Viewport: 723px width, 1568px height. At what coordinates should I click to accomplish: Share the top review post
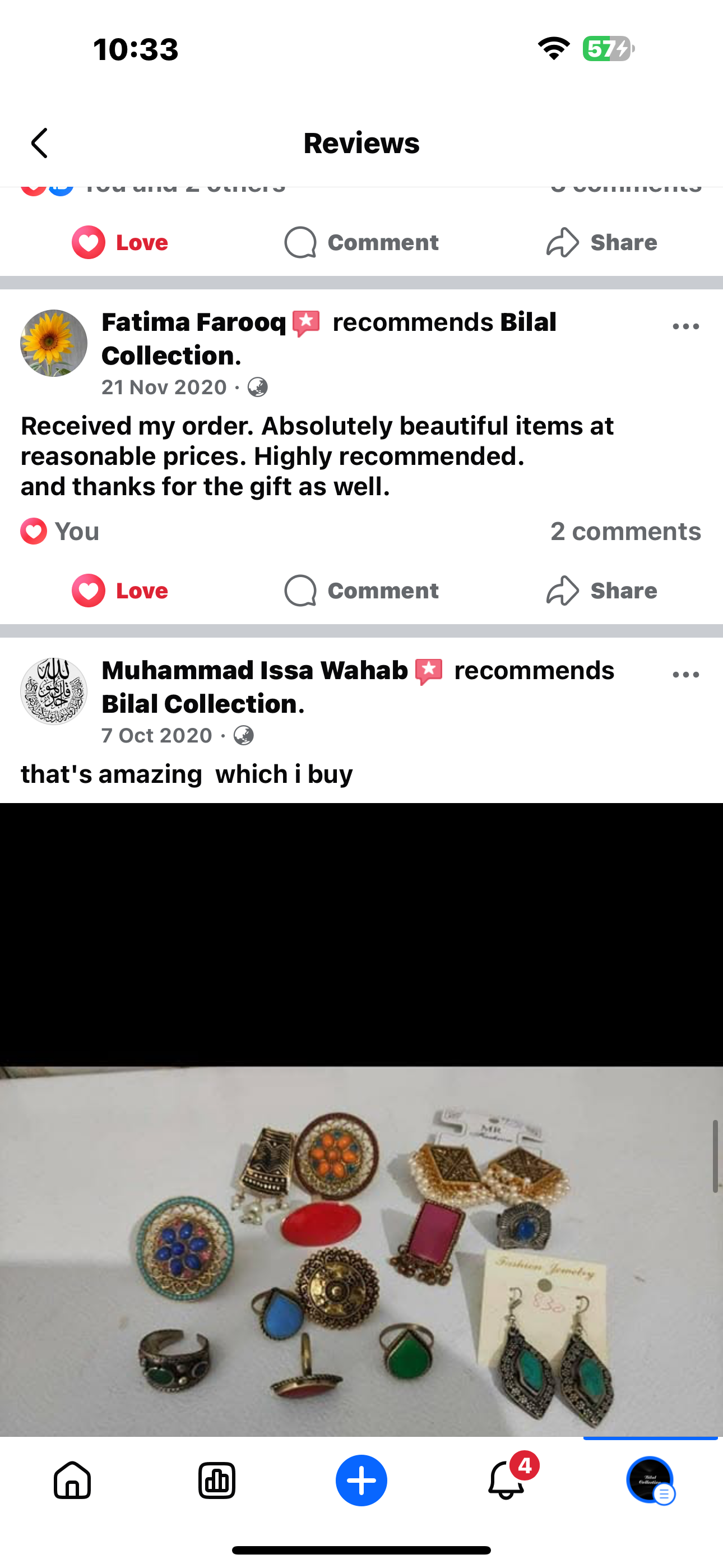601,242
